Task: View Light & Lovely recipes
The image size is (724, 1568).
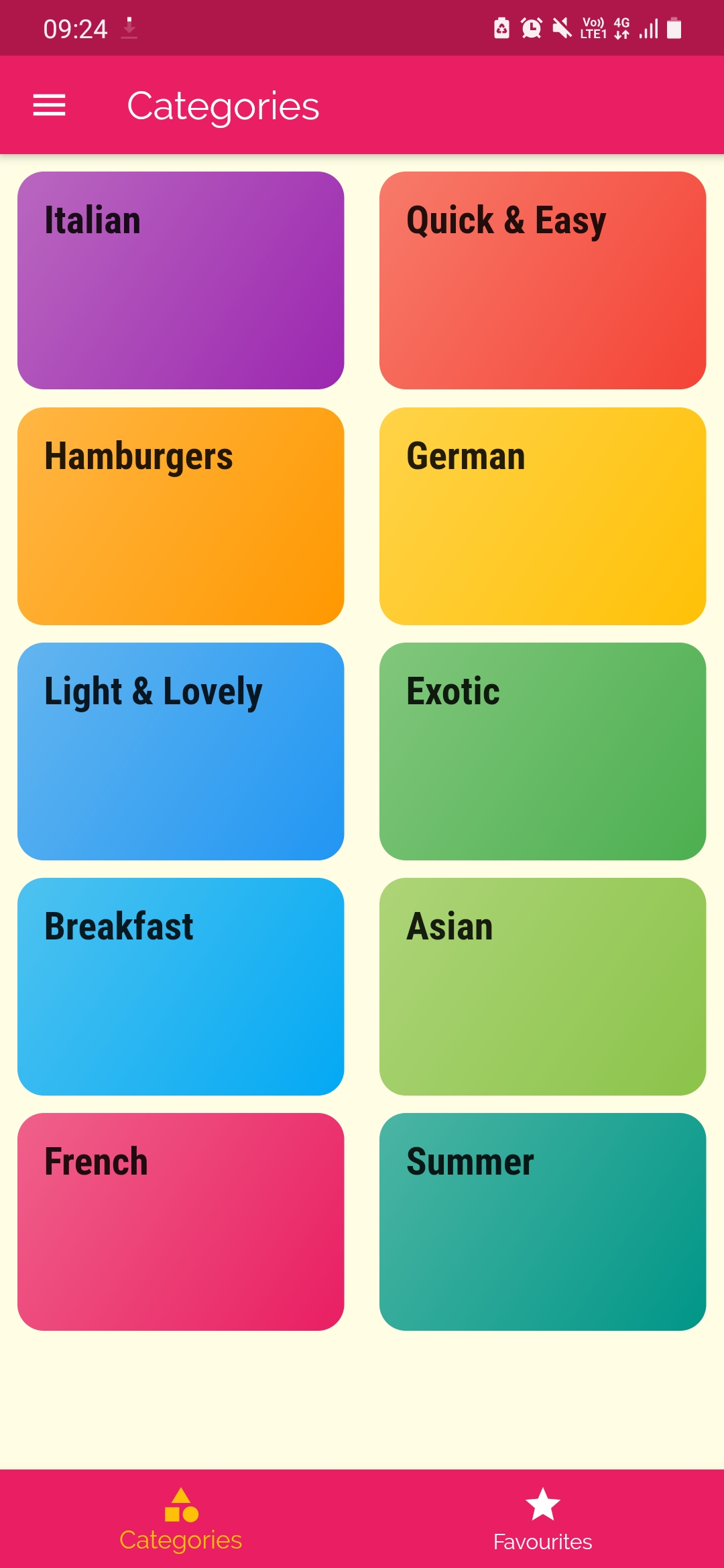Action: click(181, 751)
